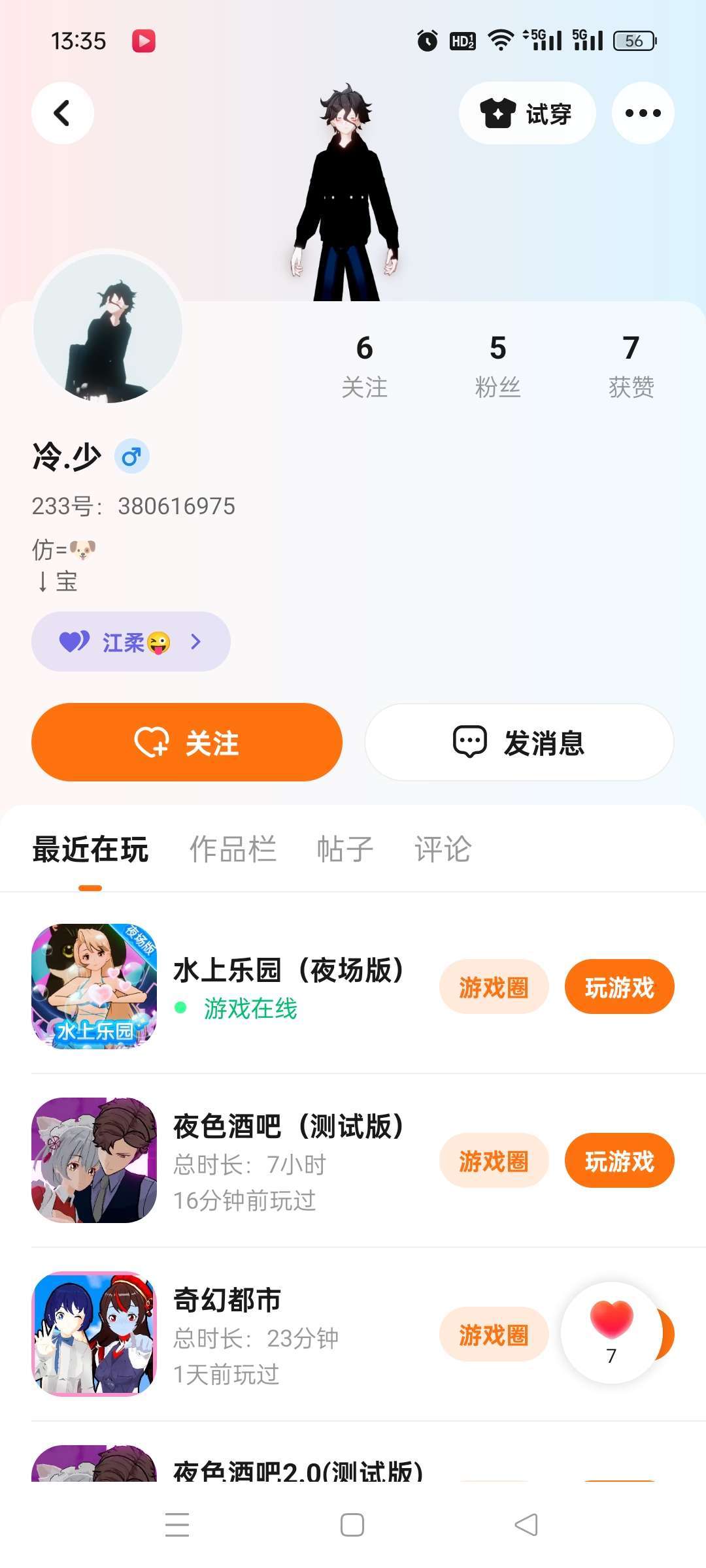
Task: Tap the 试穿 try-on button
Action: (x=527, y=113)
